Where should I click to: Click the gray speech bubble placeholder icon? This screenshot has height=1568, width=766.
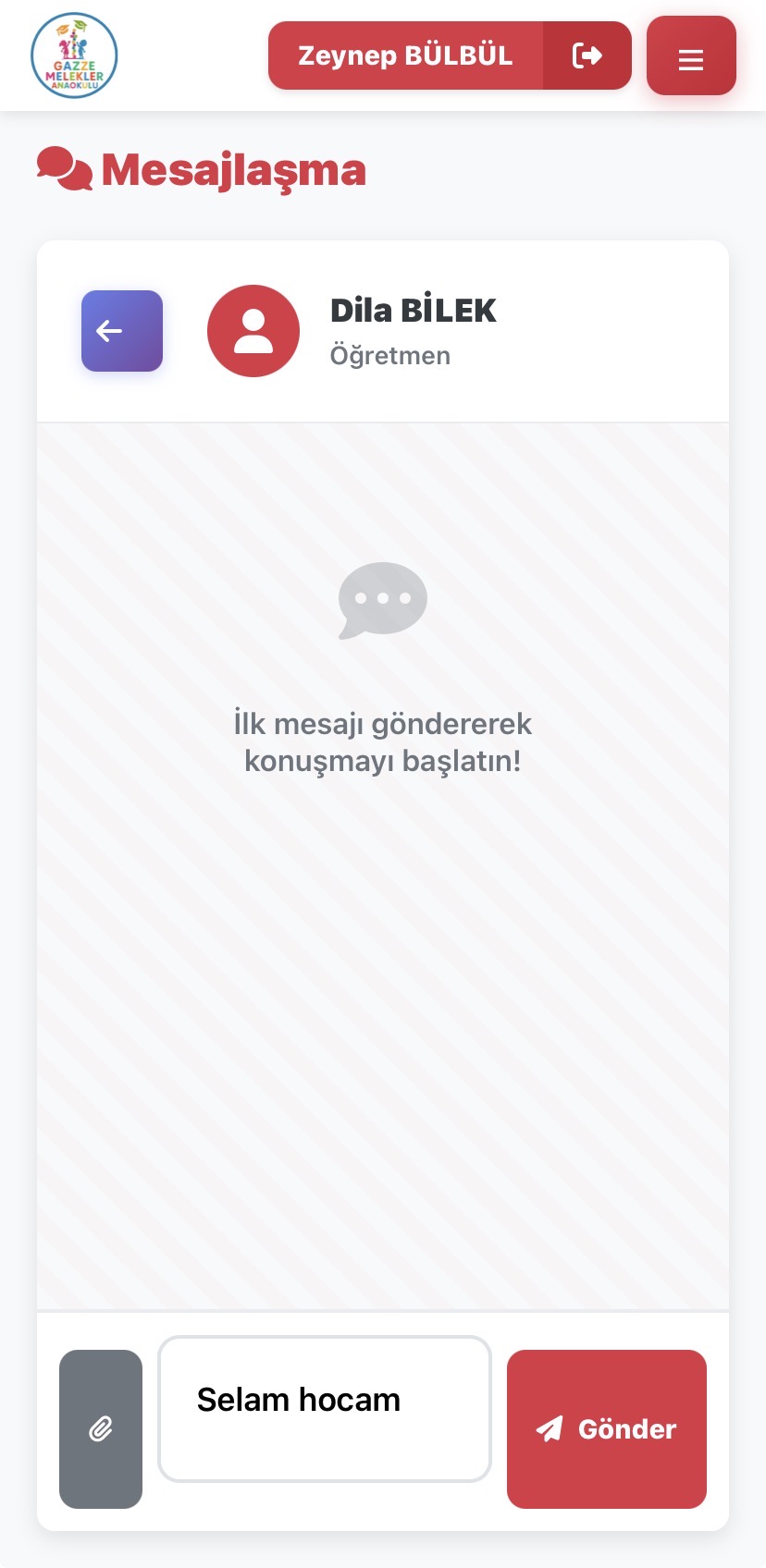pos(382,600)
